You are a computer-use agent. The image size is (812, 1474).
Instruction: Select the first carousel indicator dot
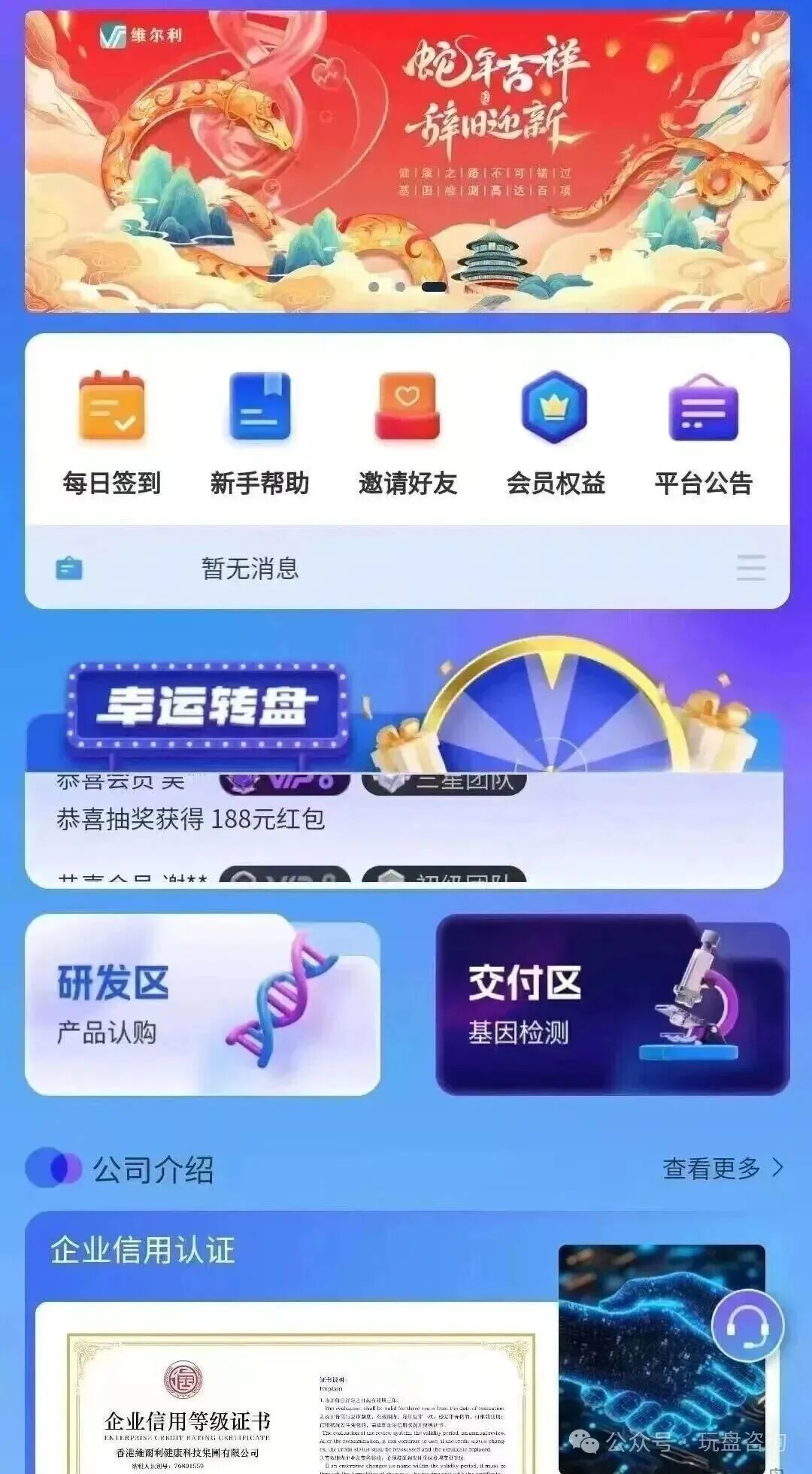pos(375,287)
